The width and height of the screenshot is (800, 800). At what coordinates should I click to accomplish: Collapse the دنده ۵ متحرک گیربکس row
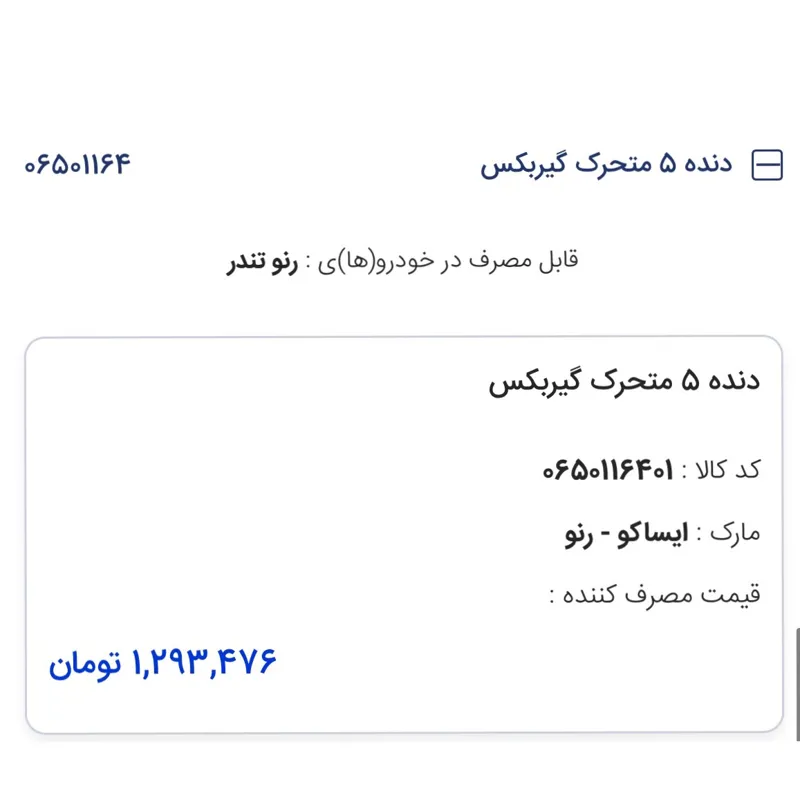tap(767, 165)
